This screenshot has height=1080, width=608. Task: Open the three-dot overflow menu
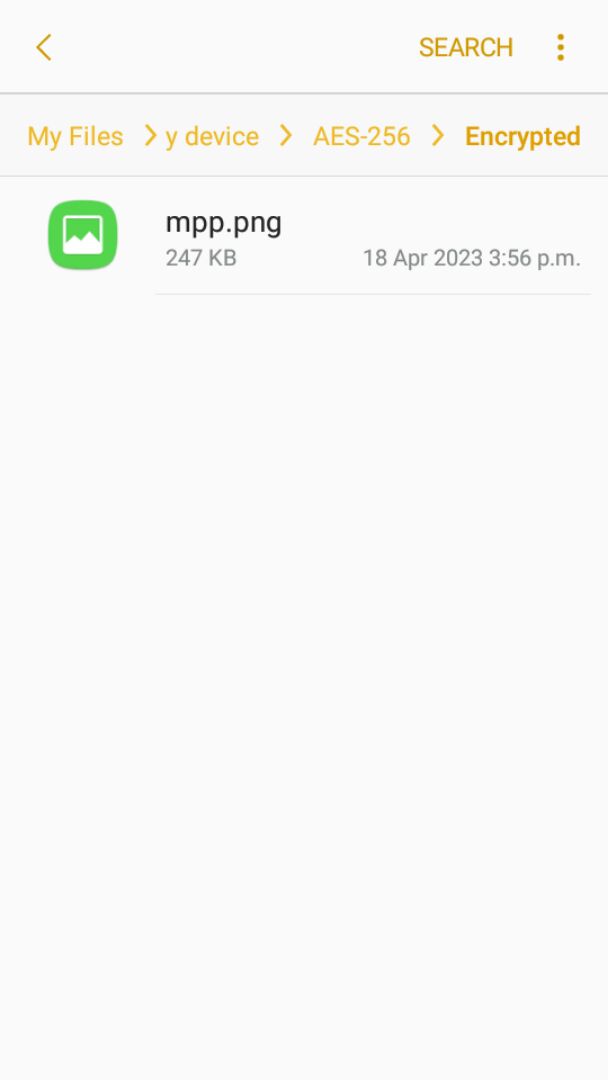click(560, 47)
